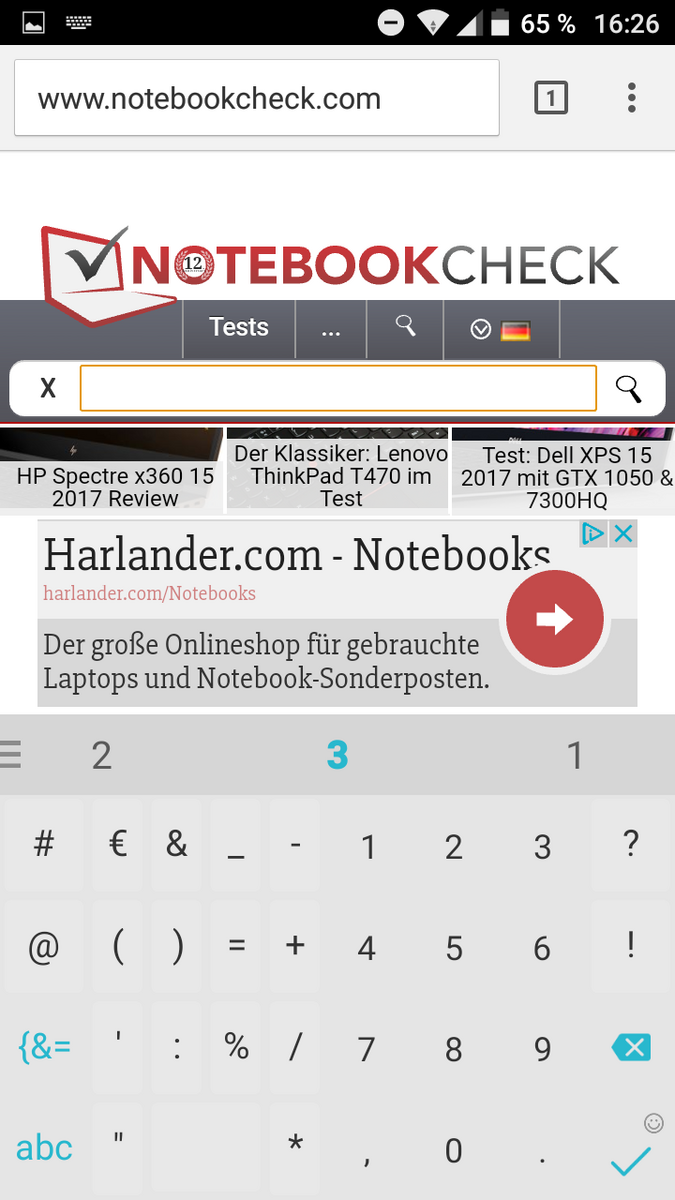Close the Harlander advertisement
The width and height of the screenshot is (675, 1200).
(623, 534)
